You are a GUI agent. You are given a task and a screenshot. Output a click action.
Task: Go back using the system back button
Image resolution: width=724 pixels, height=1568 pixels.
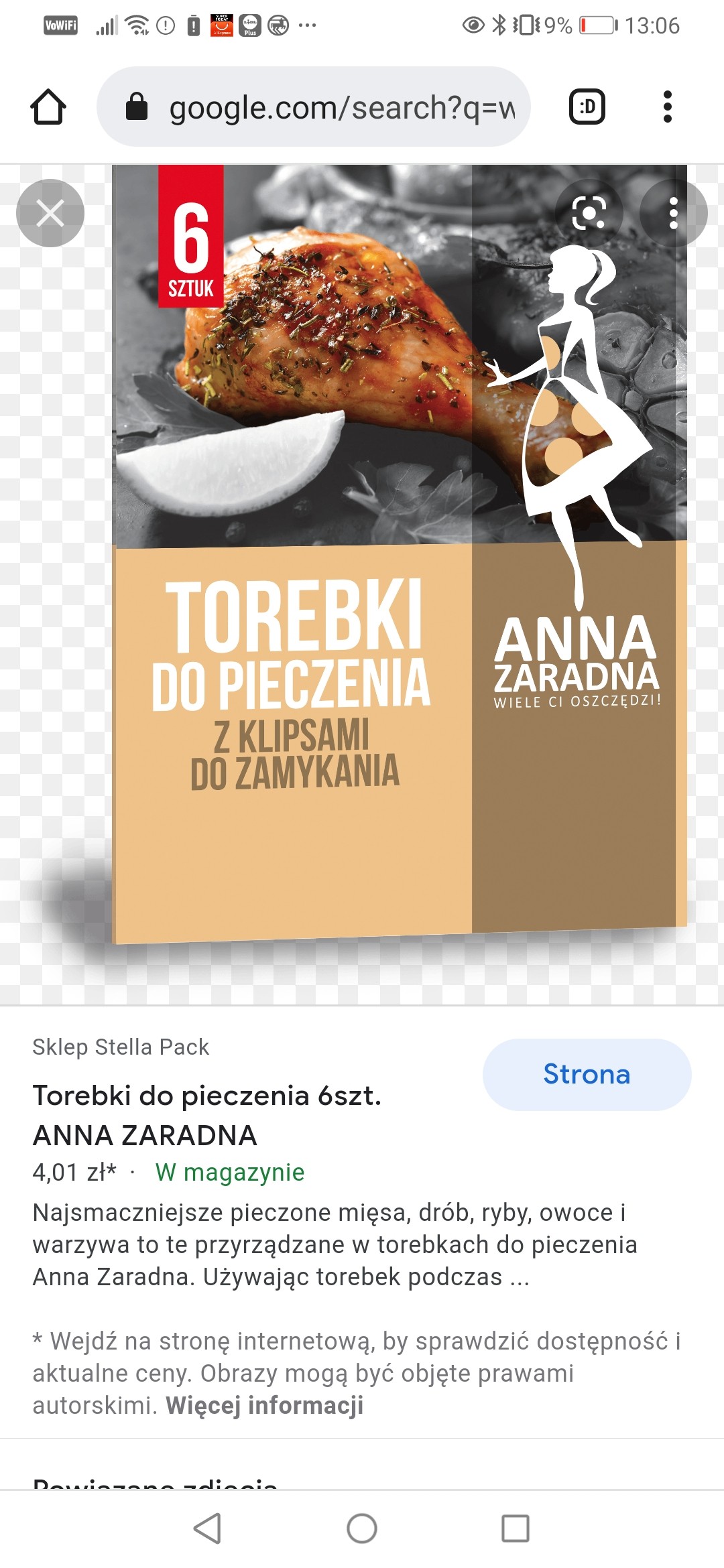click(207, 1528)
